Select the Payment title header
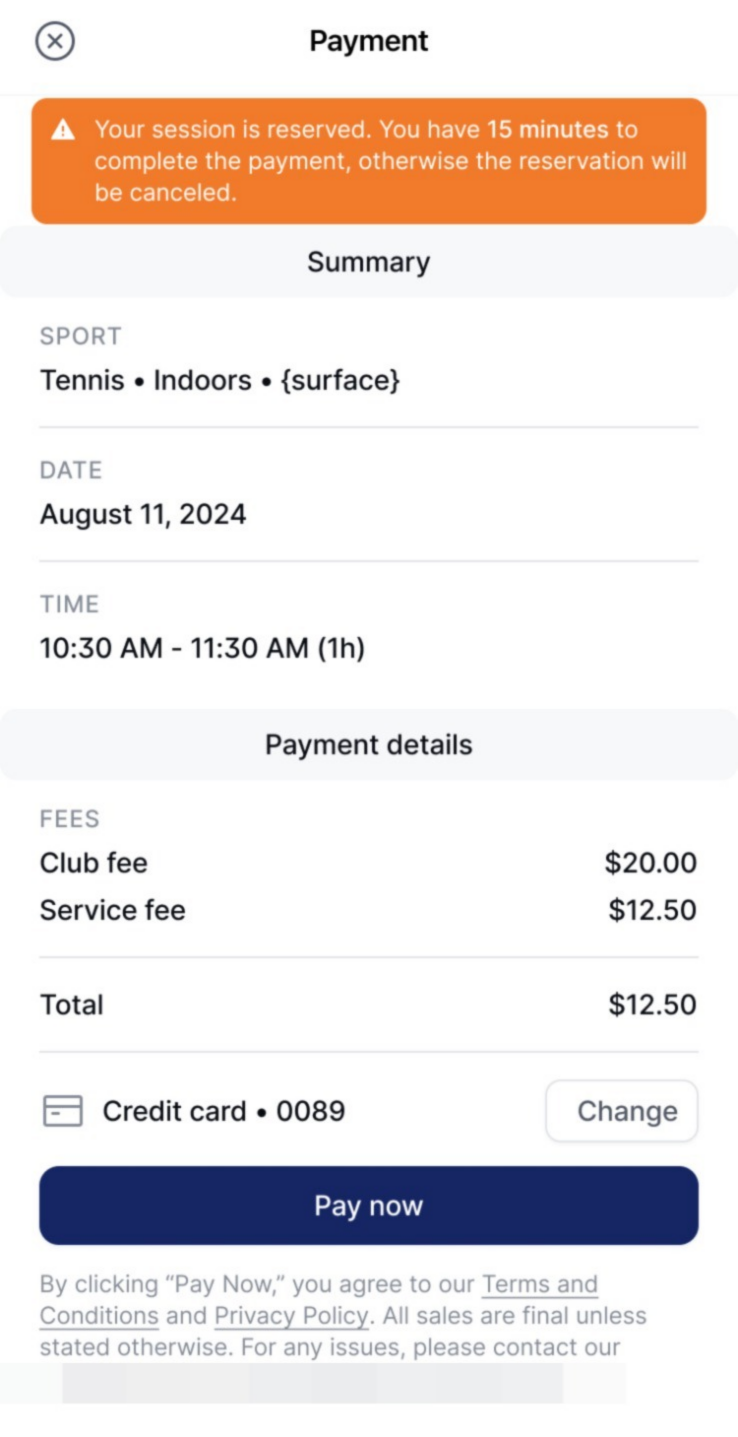The image size is (738, 1437). tap(368, 41)
